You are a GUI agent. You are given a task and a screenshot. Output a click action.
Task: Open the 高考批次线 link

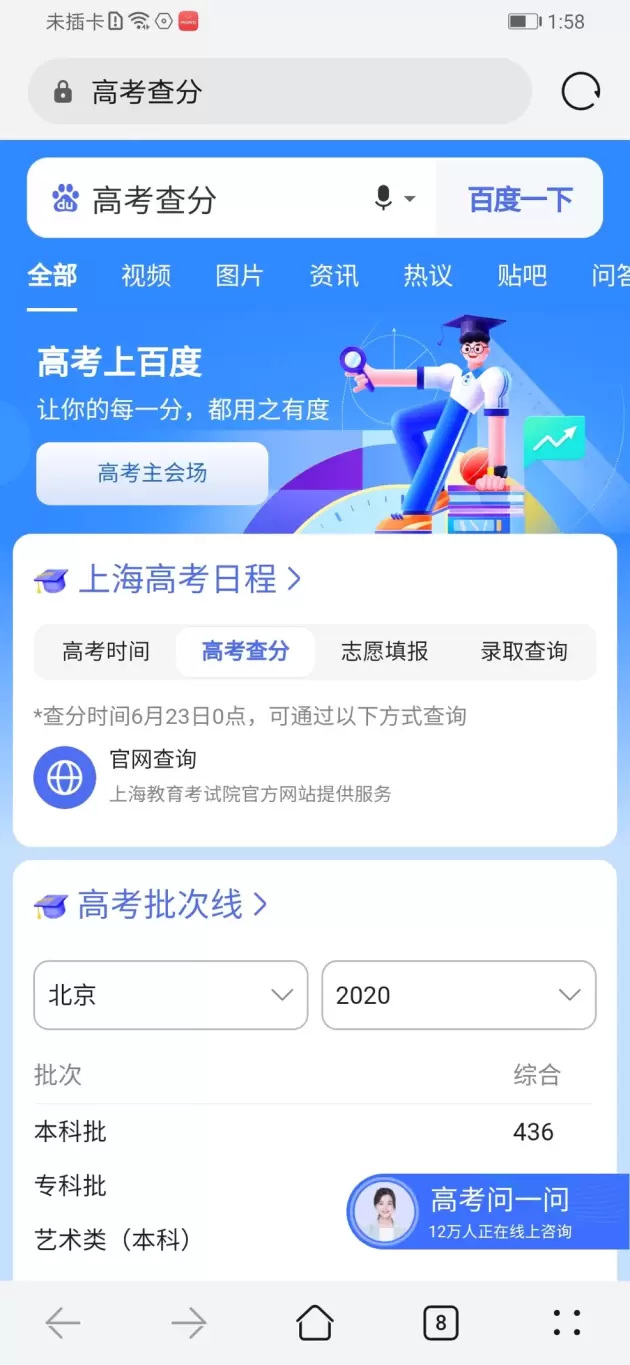pyautogui.click(x=172, y=905)
